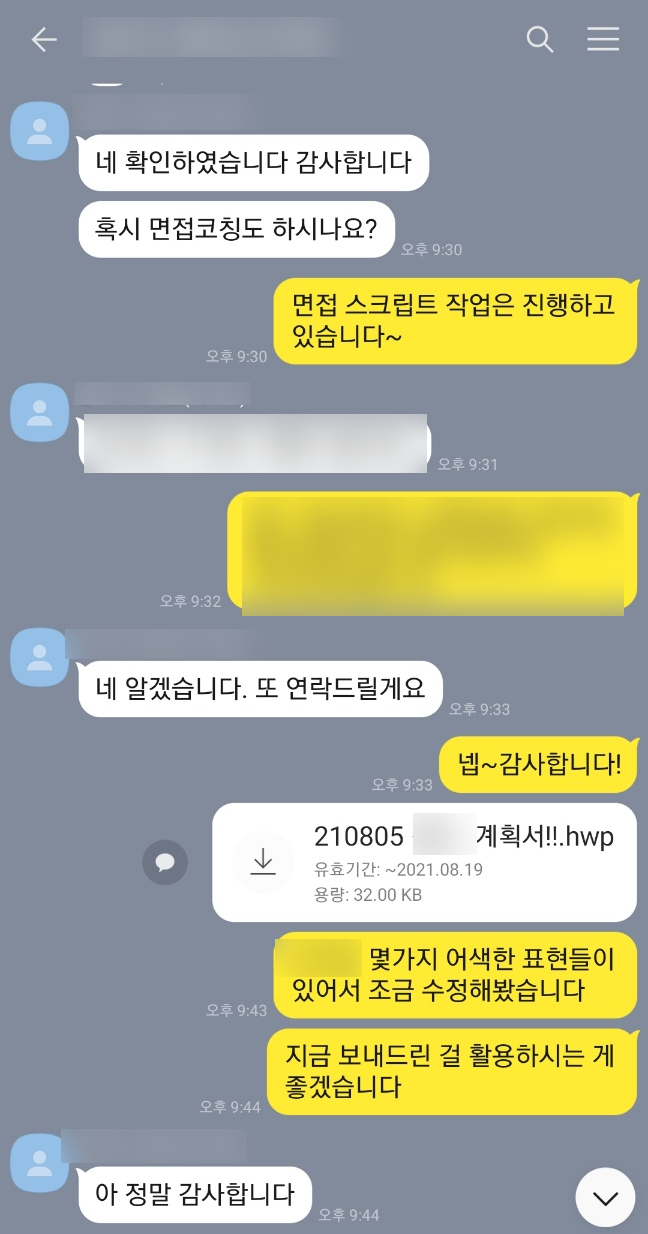Open the chat room menu

(603, 39)
